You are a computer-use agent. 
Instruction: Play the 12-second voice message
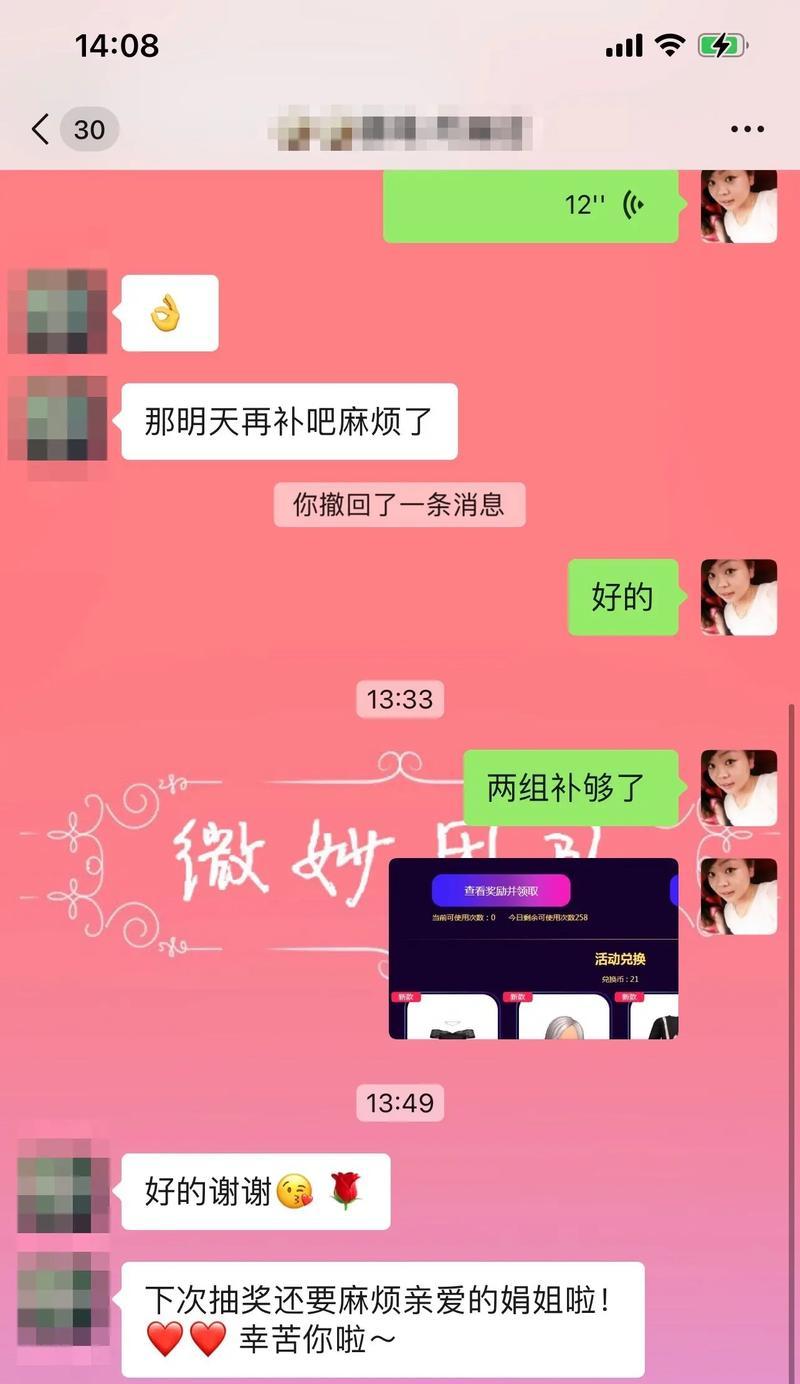point(530,206)
